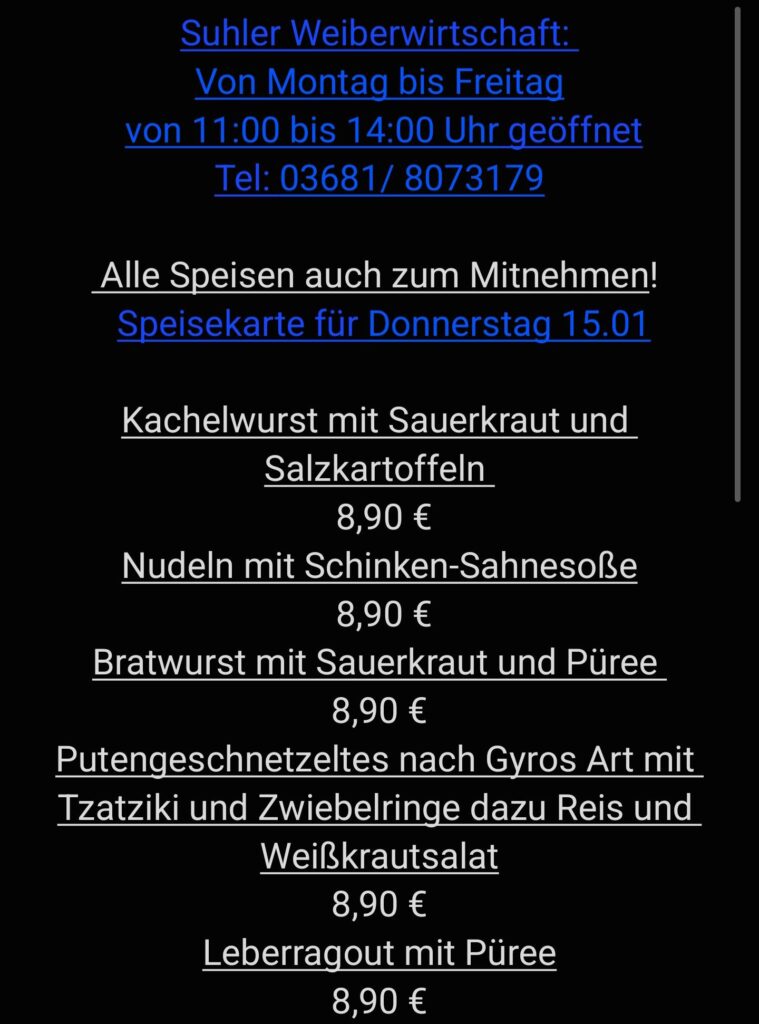Open Putengeschnetzeltes nach Gyros Art entry
This screenshot has height=1024, width=759.
[379, 760]
